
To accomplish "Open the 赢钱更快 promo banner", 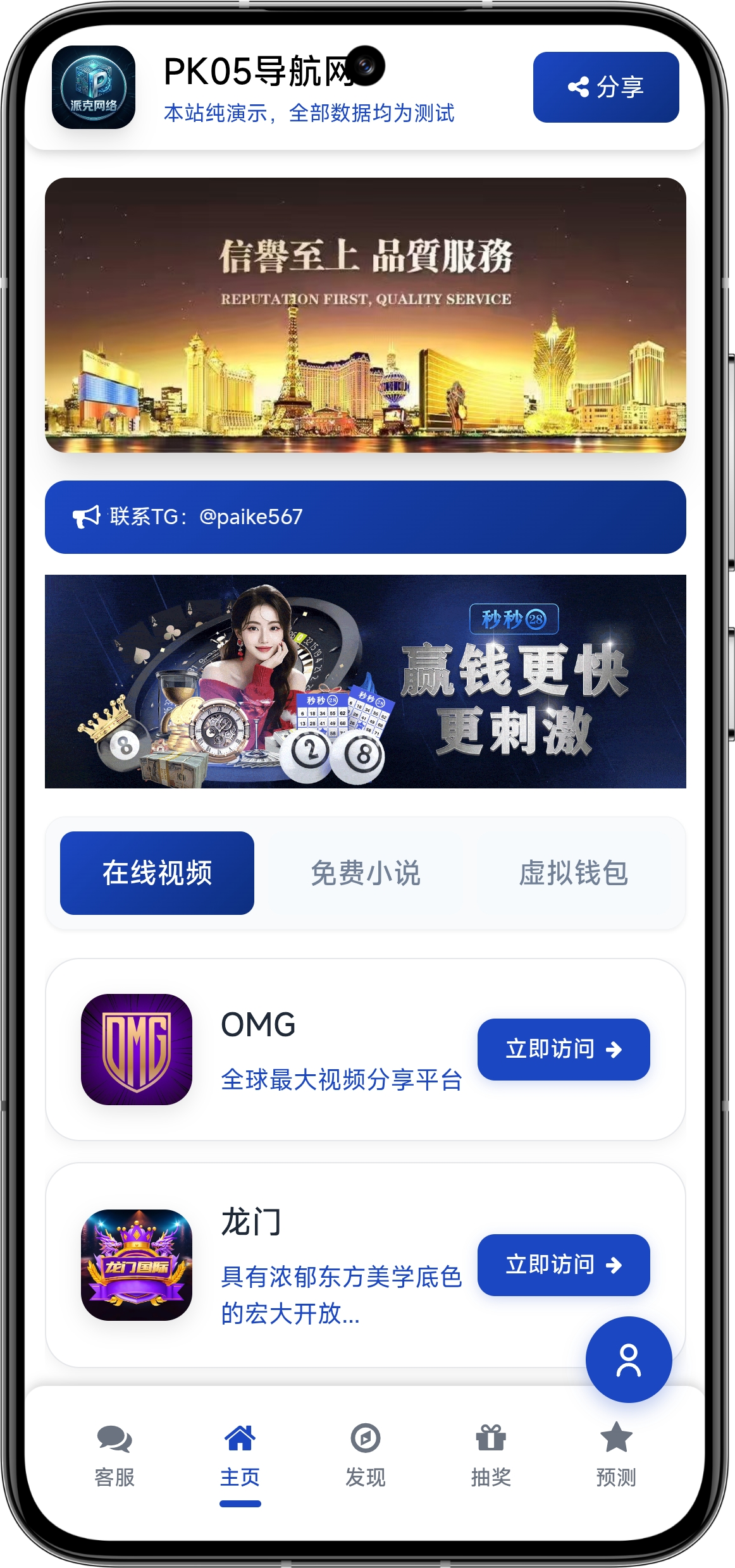I will pos(365,681).
